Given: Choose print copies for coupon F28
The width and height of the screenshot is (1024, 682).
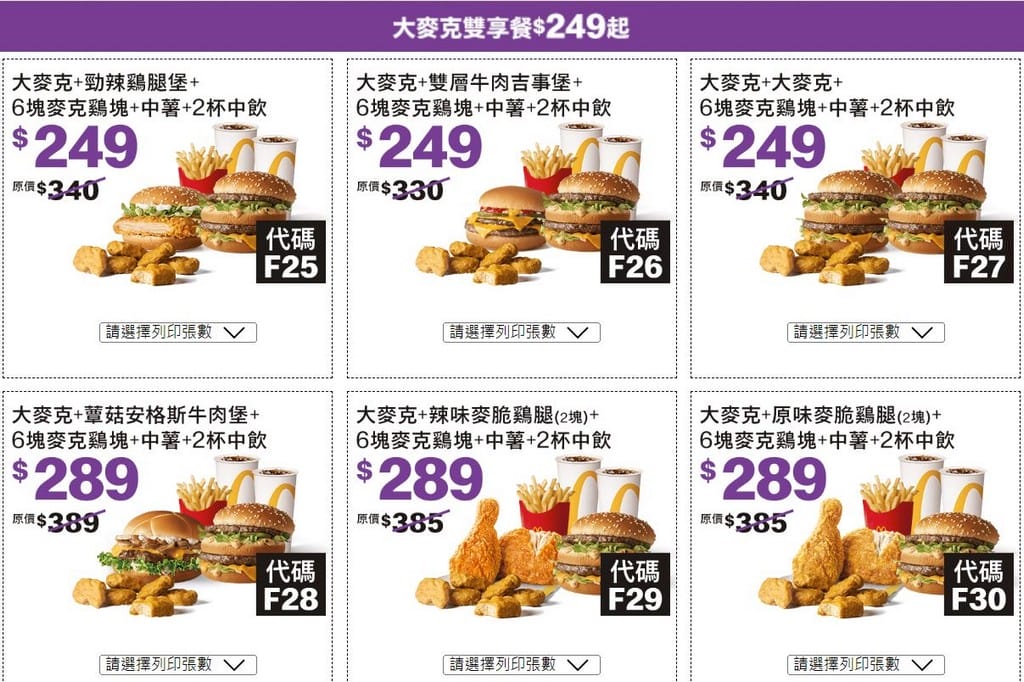Looking at the screenshot, I should tap(178, 664).
